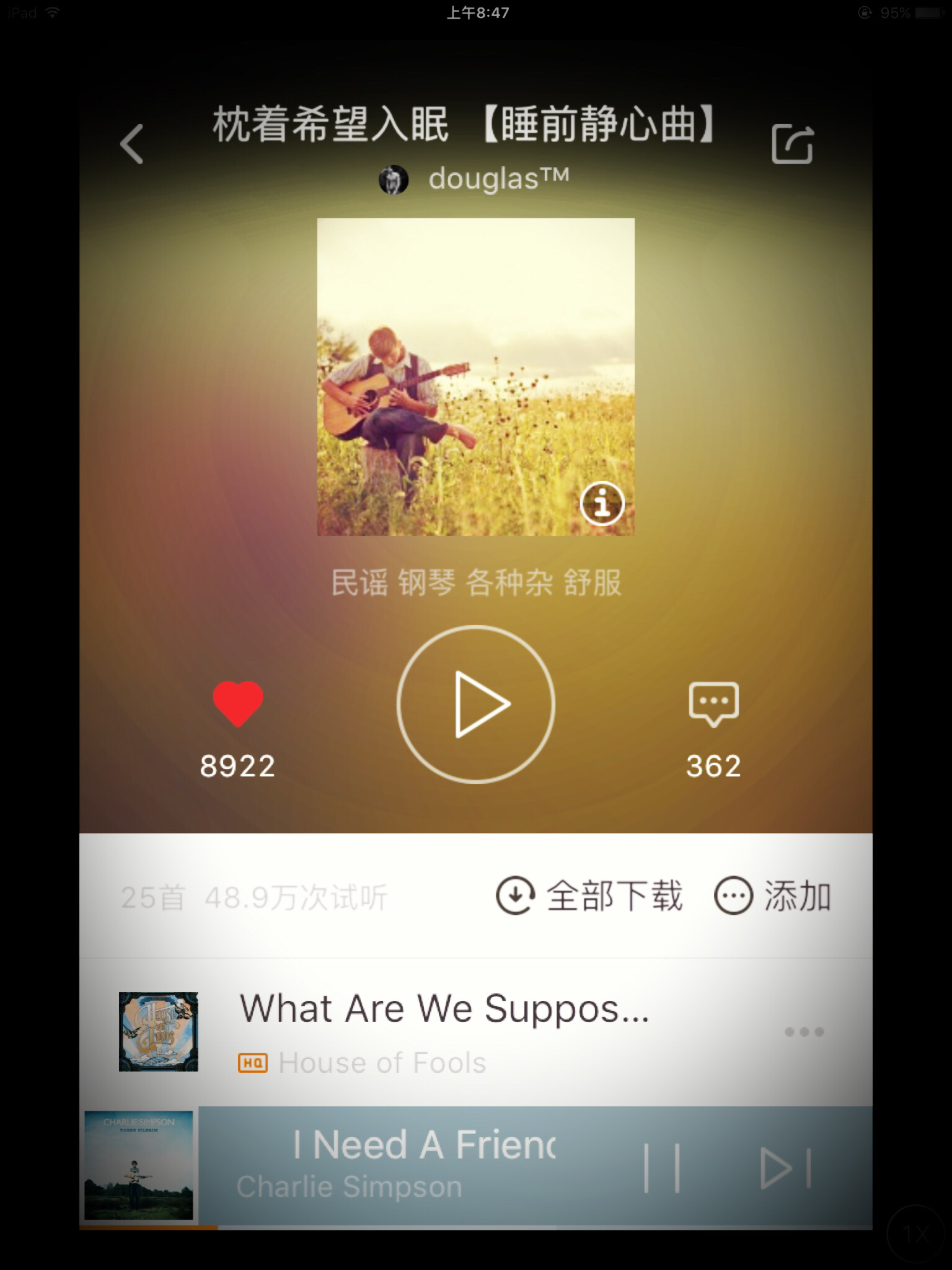Open now playing from Charlie Simpson cover
Viewport: 952px width, 1270px height.
coord(139,1166)
